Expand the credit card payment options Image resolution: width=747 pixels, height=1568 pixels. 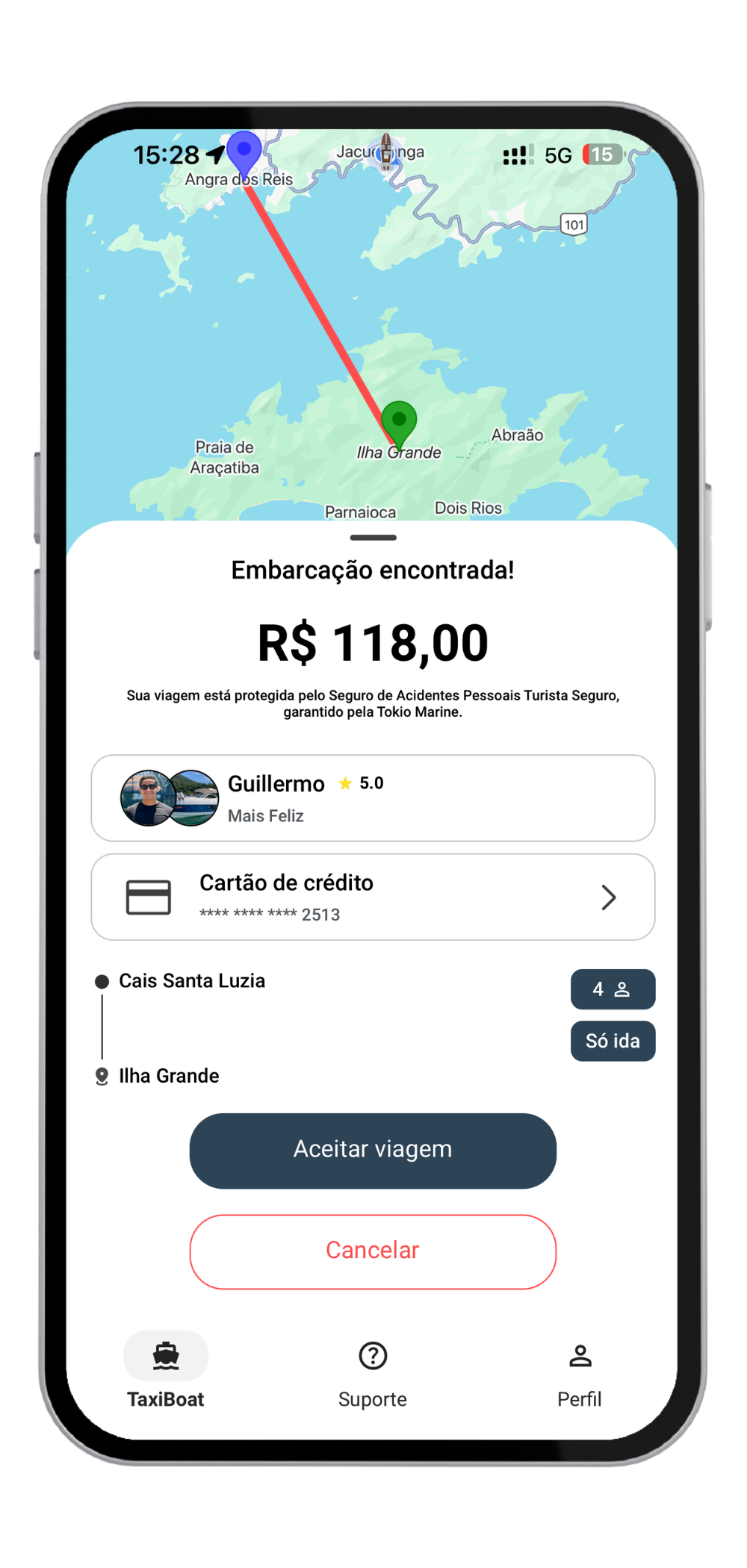(608, 897)
